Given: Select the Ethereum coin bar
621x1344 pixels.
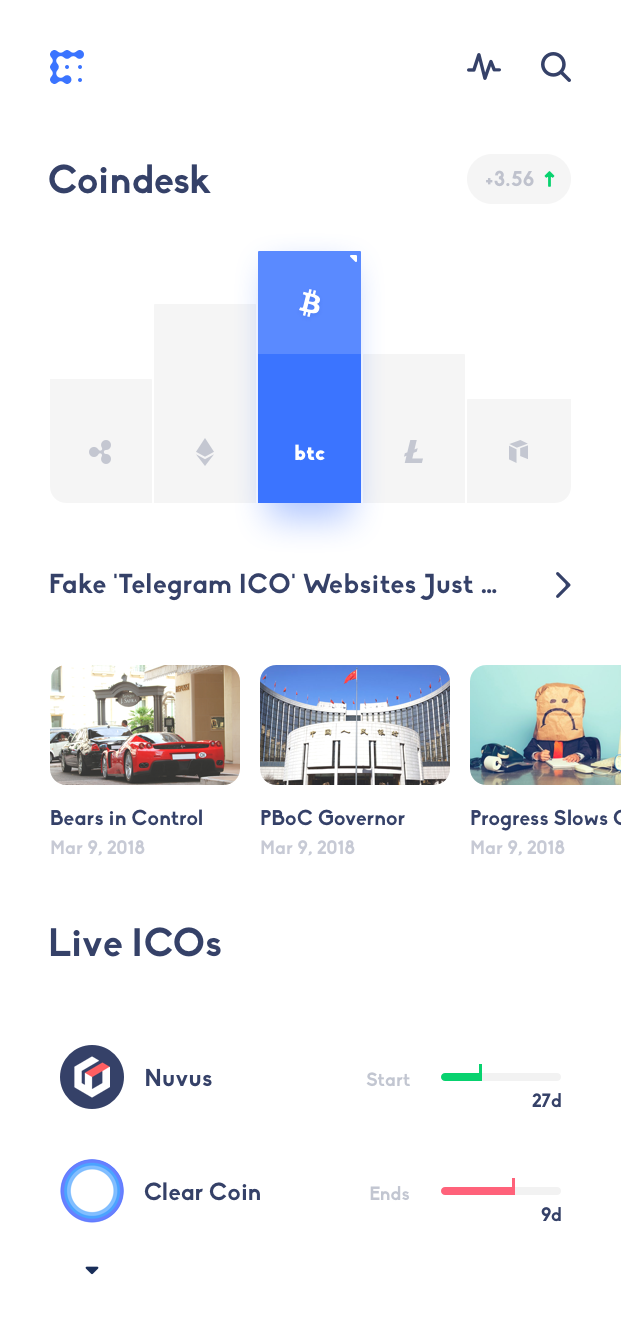Looking at the screenshot, I should tap(205, 403).
